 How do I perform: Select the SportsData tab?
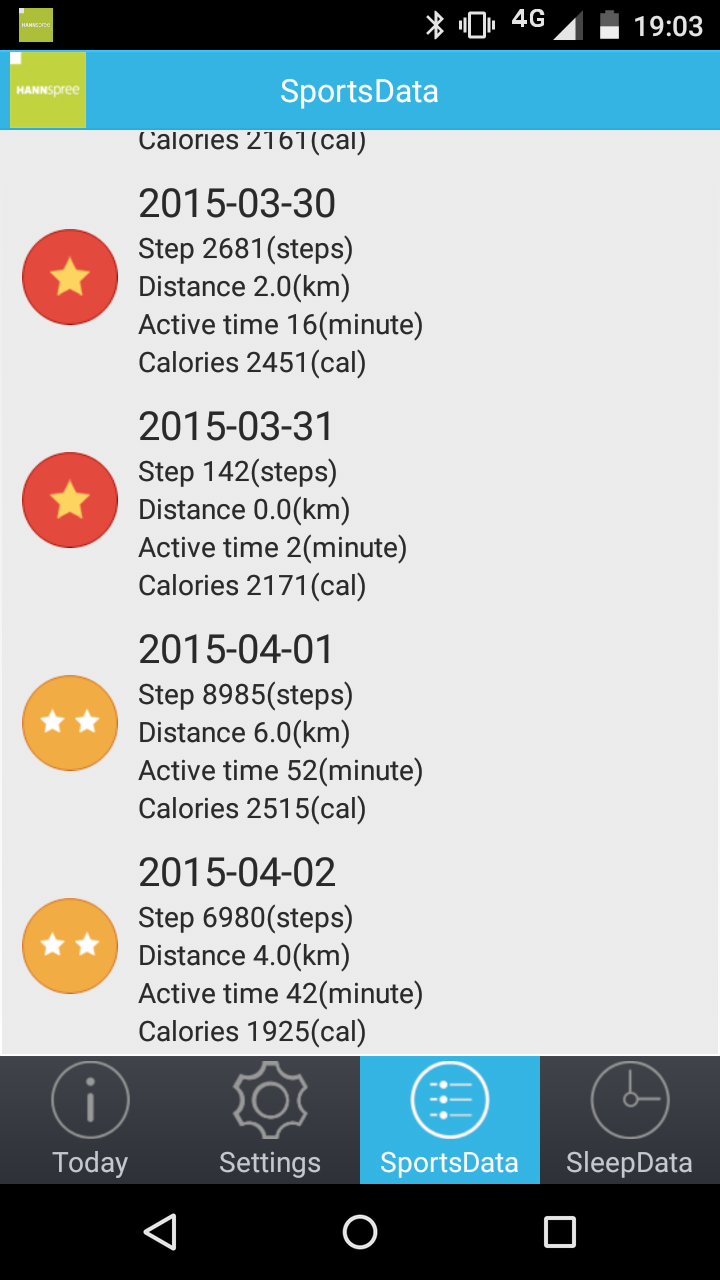pyautogui.click(x=450, y=1120)
